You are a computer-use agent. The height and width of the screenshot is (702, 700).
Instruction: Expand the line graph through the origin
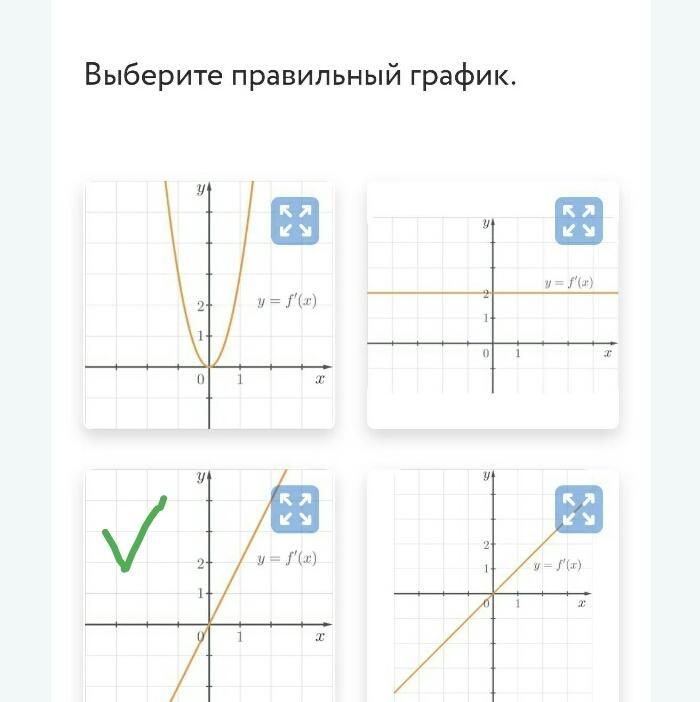pos(579,509)
